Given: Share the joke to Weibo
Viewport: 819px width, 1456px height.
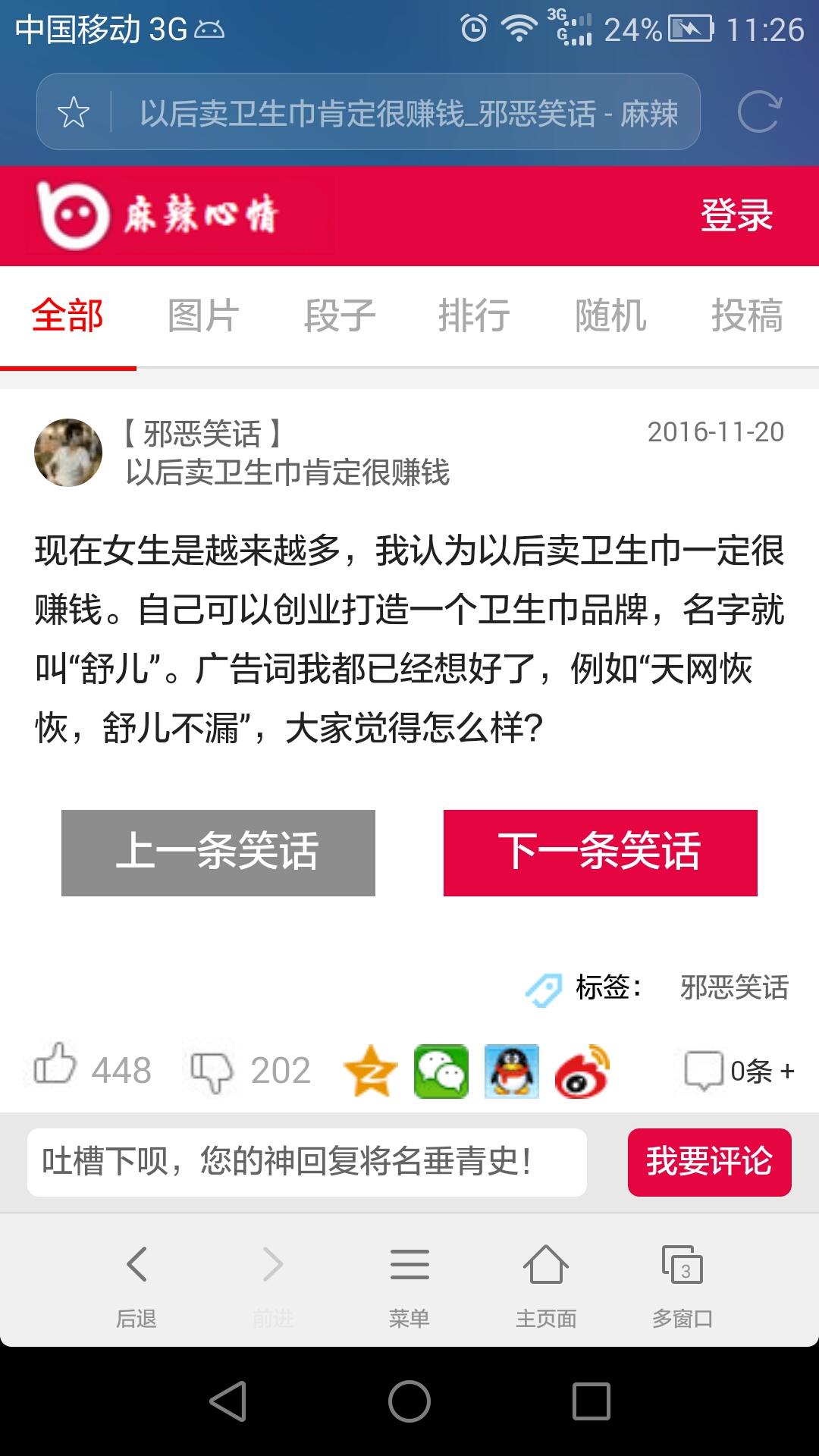Looking at the screenshot, I should pyautogui.click(x=582, y=1072).
